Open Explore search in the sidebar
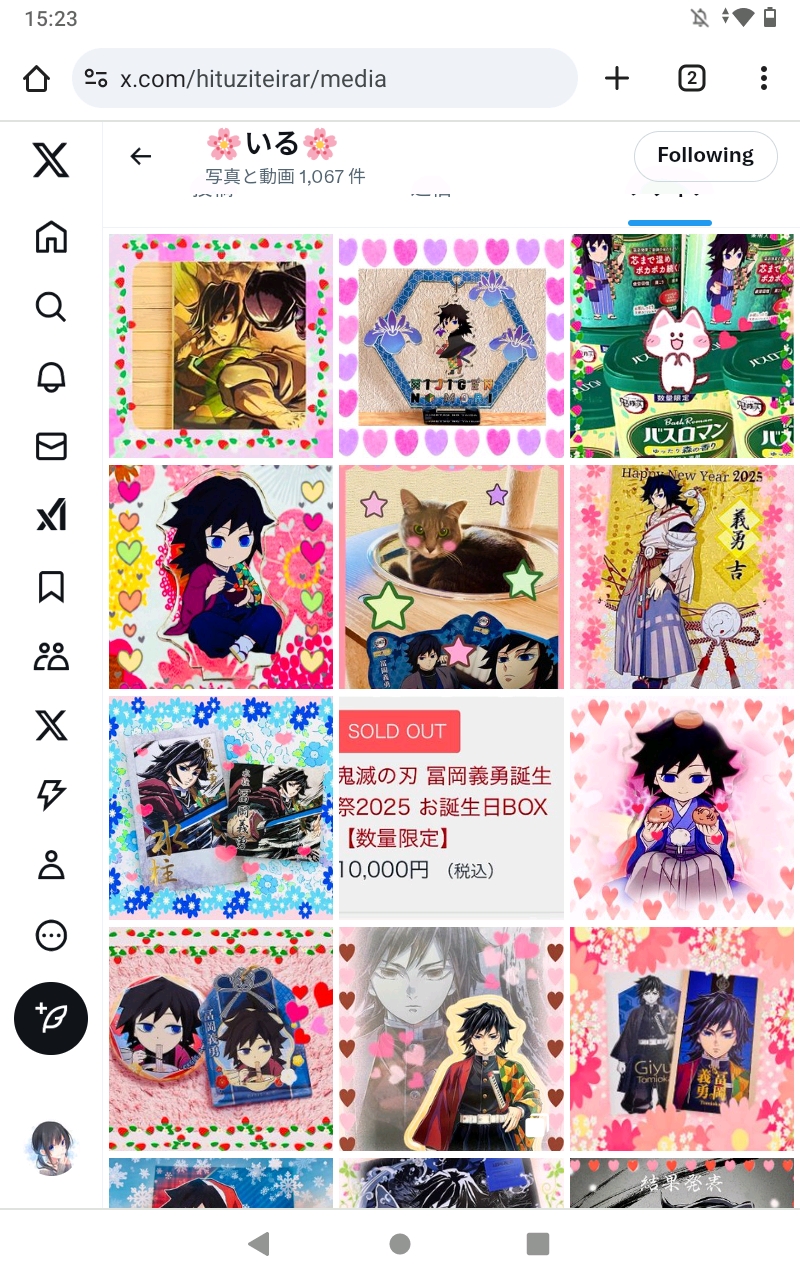The width and height of the screenshot is (800, 1280). pyautogui.click(x=51, y=306)
